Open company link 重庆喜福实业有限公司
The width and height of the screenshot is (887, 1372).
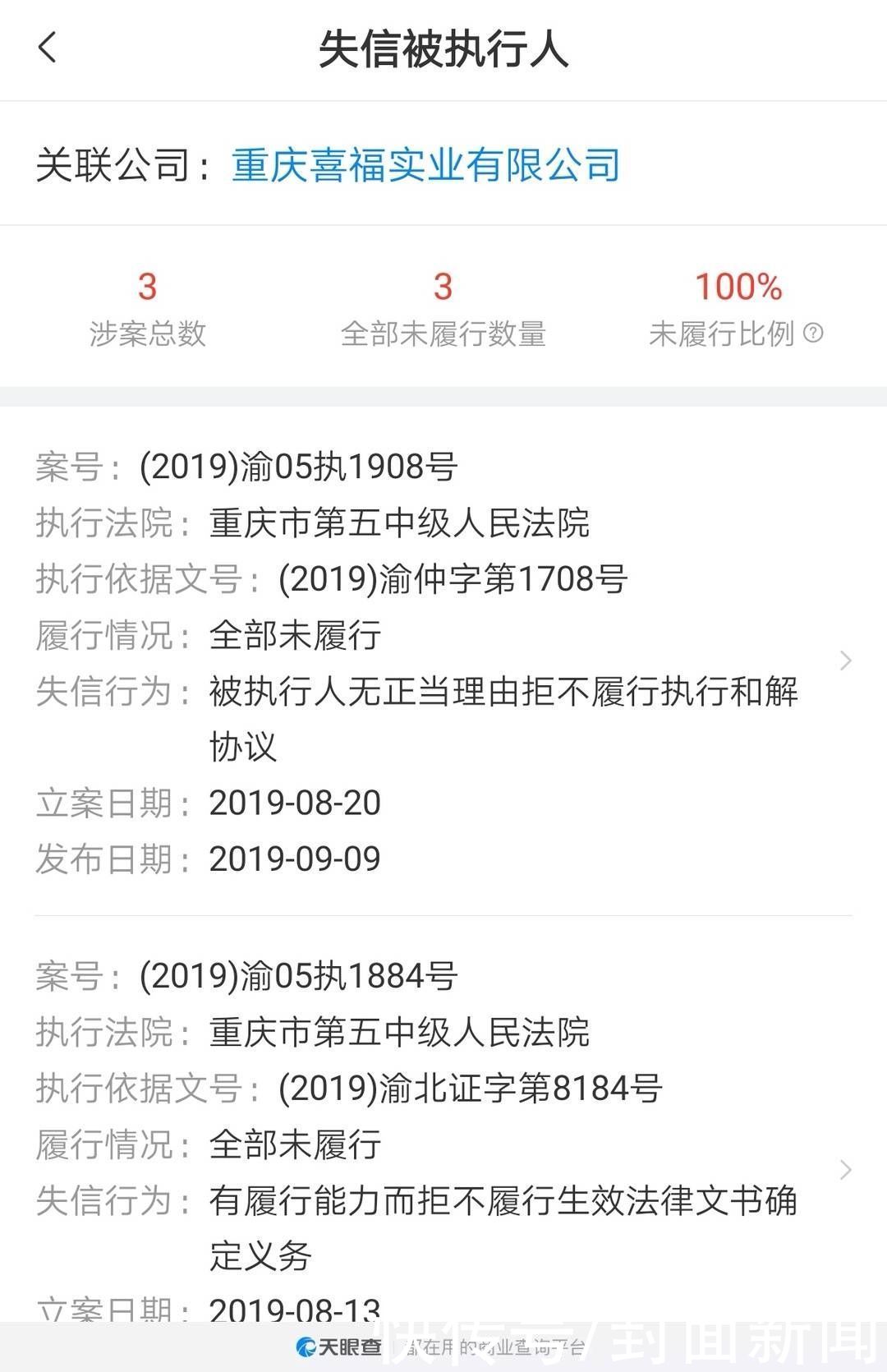(x=427, y=166)
